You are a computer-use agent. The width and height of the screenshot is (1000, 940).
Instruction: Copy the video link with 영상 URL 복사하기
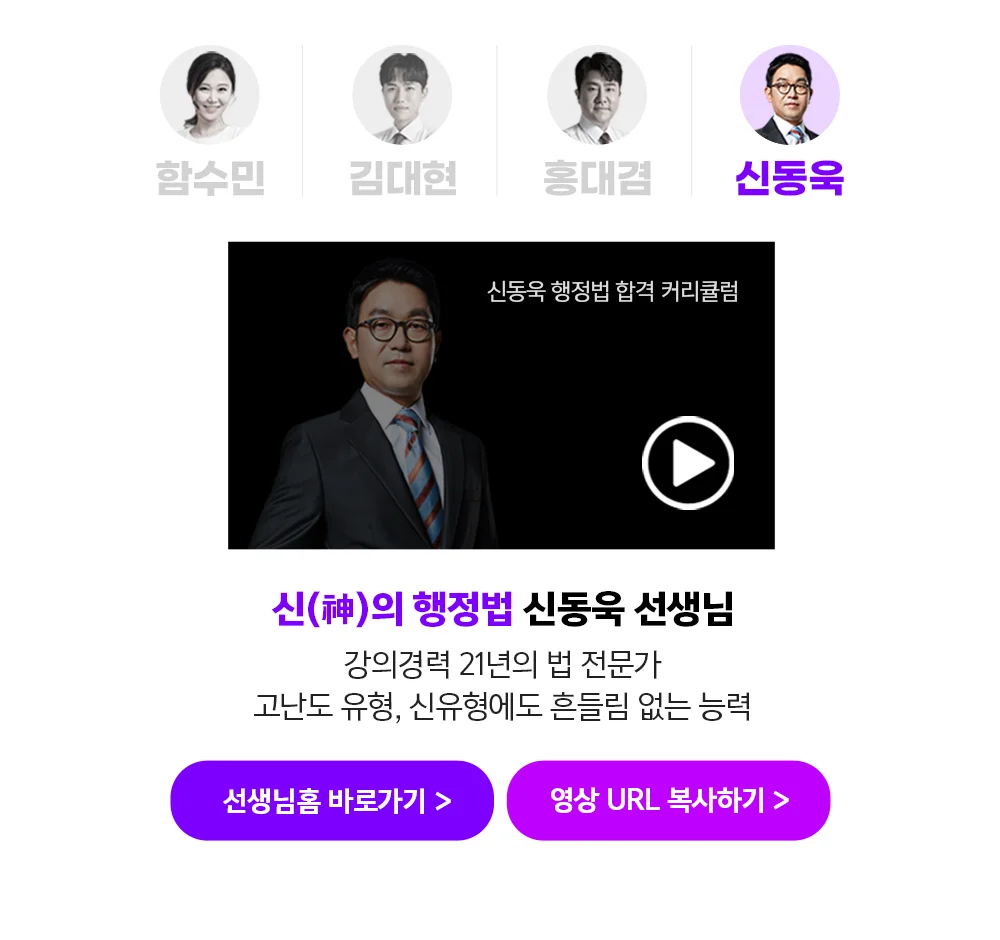click(x=668, y=800)
